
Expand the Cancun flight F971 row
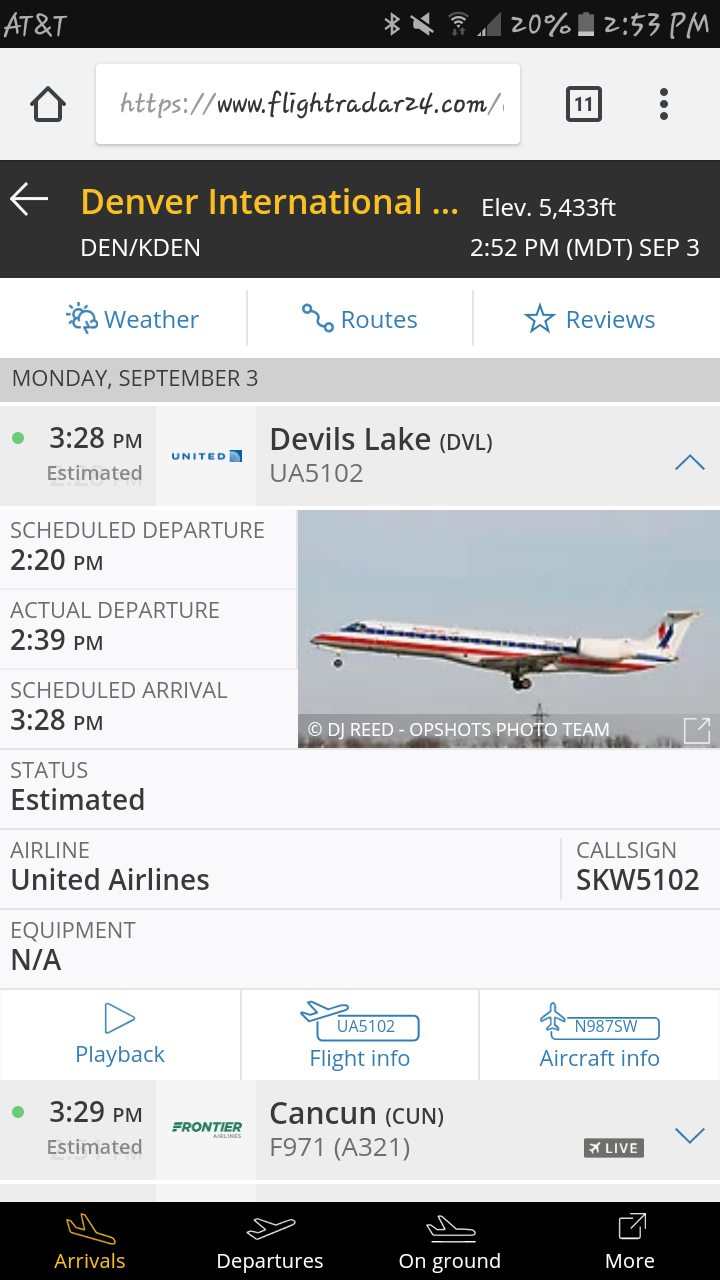tap(690, 1135)
